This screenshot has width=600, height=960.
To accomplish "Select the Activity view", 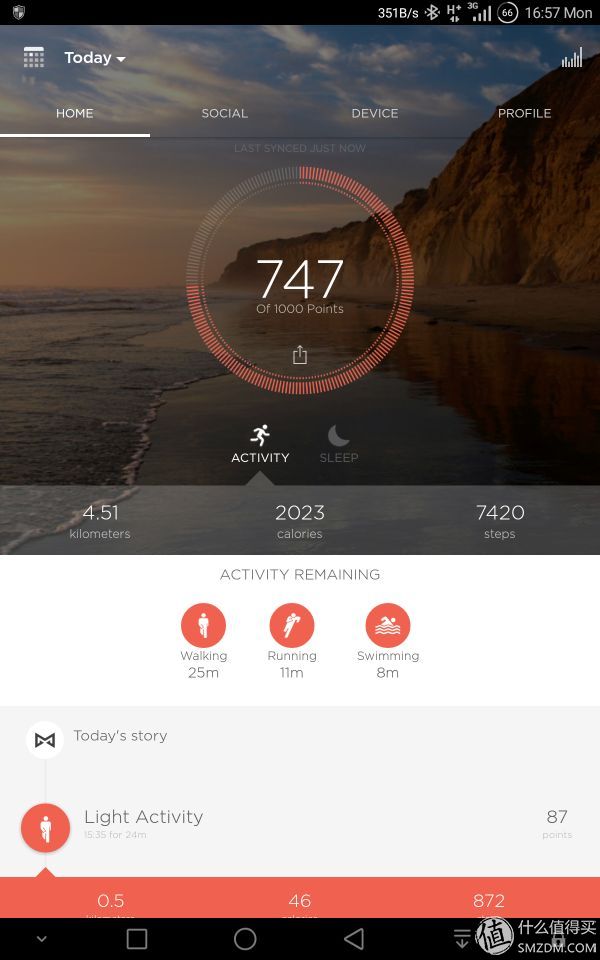I will 260,443.
